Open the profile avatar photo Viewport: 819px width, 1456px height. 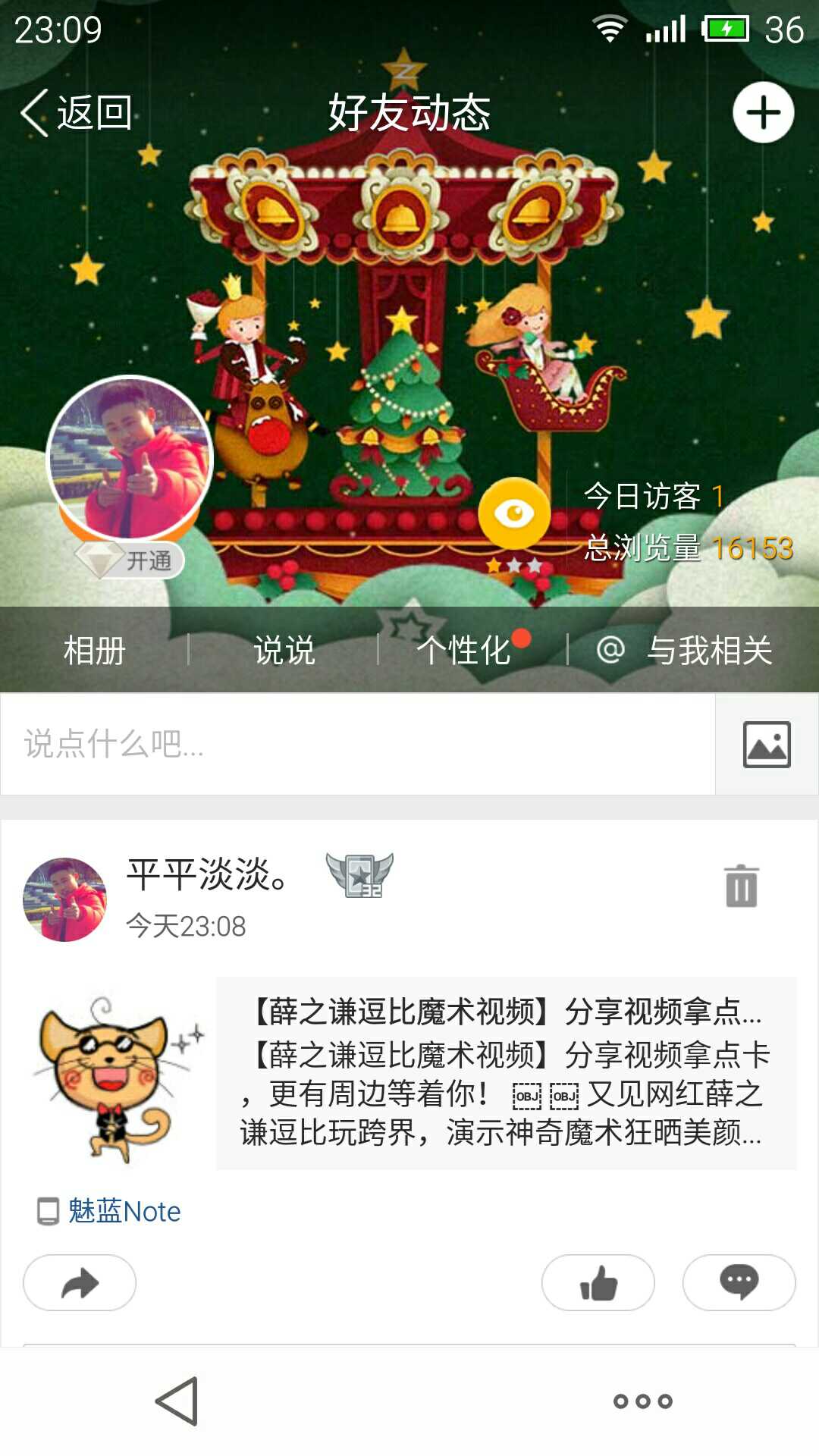click(130, 458)
